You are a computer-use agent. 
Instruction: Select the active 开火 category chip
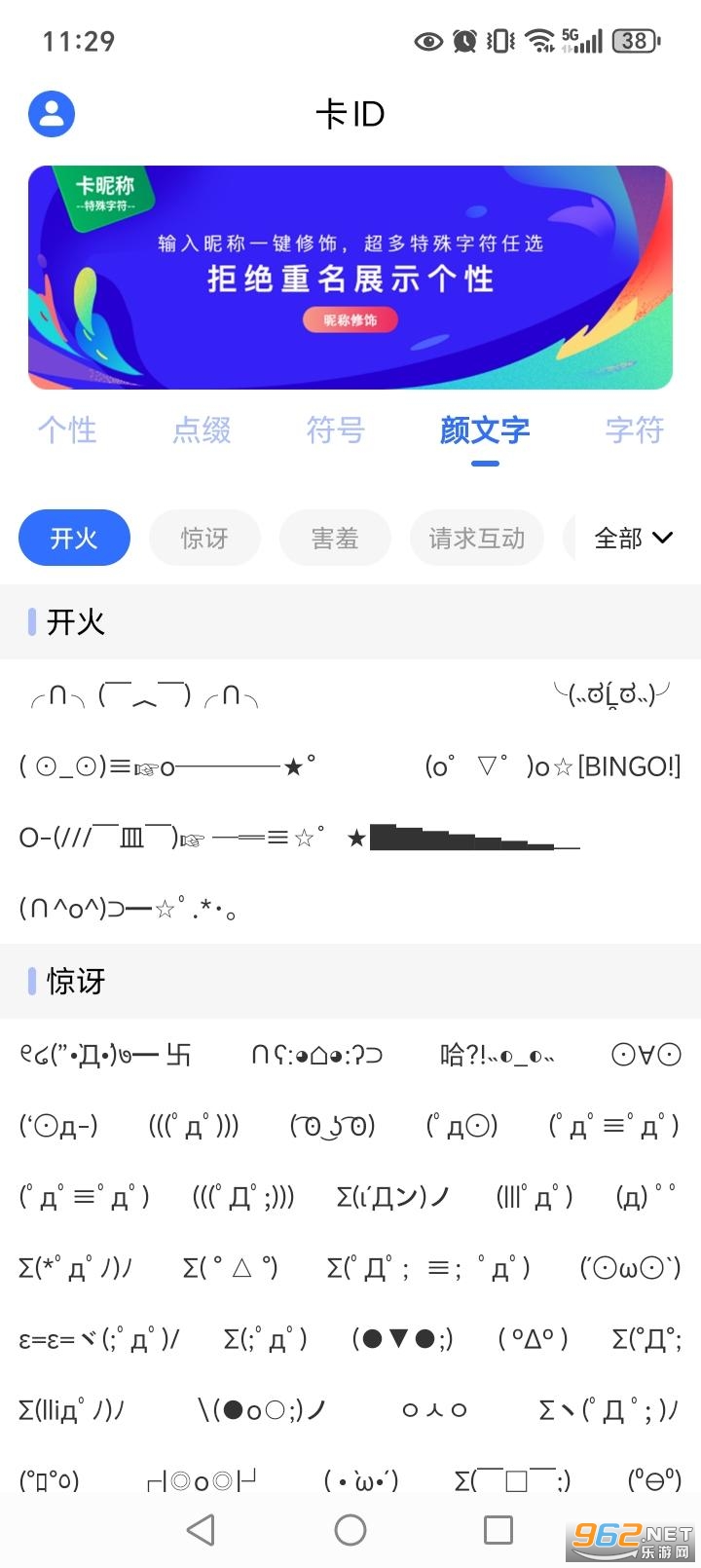pyautogui.click(x=73, y=538)
